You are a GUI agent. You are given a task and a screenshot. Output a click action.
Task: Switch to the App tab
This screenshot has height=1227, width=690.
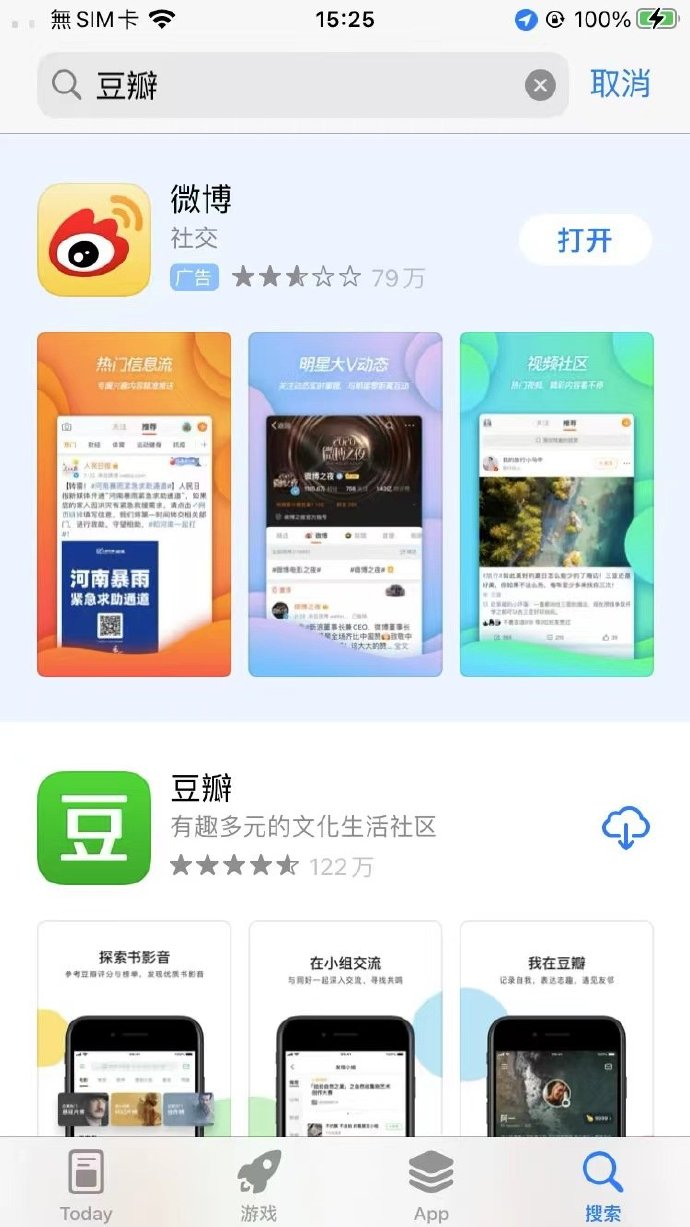(x=431, y=1185)
